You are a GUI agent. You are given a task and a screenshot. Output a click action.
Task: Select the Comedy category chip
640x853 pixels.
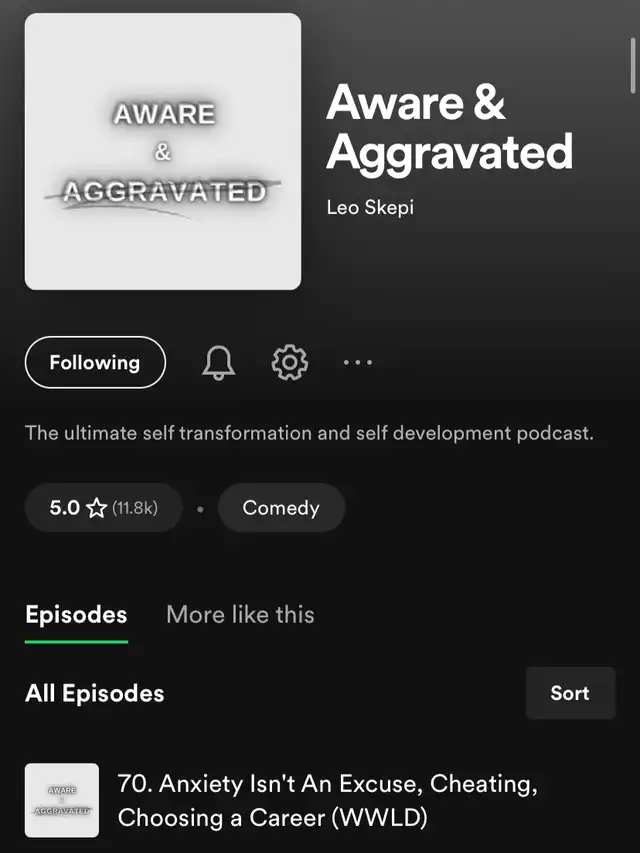coord(280,508)
